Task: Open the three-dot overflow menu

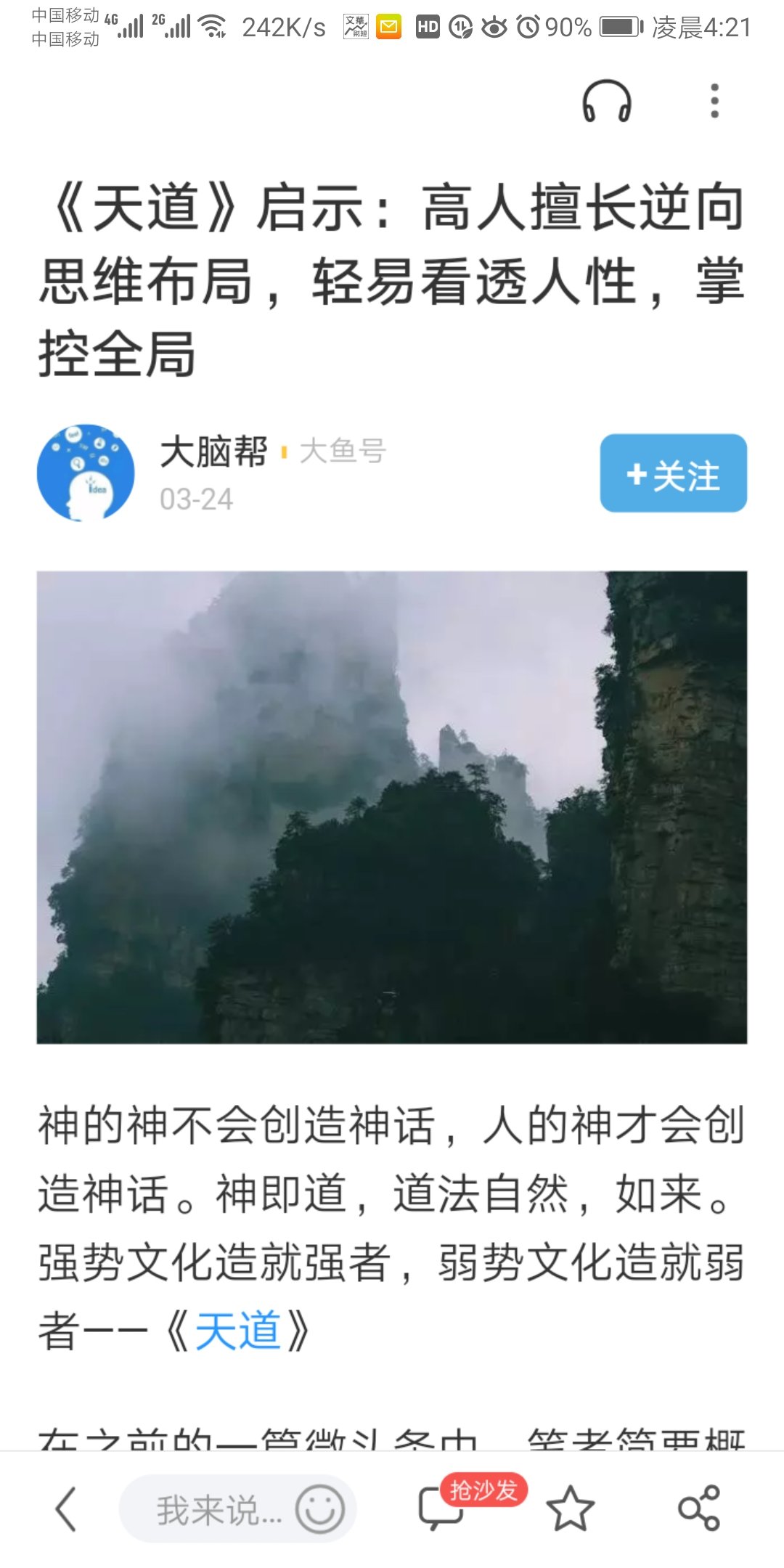Action: 714,101
